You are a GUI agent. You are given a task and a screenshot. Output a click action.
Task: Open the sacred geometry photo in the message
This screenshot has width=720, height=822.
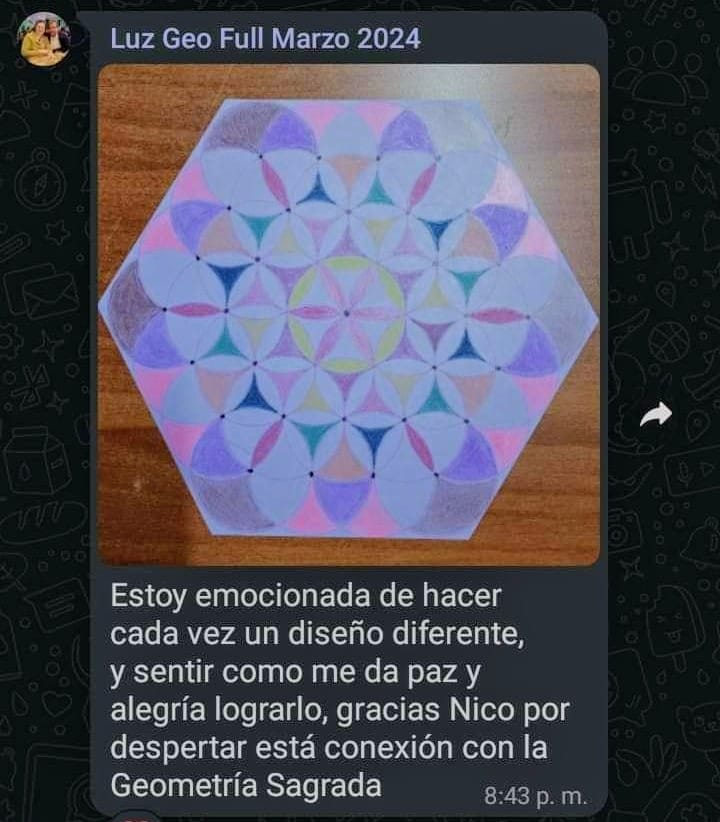[x=348, y=314]
